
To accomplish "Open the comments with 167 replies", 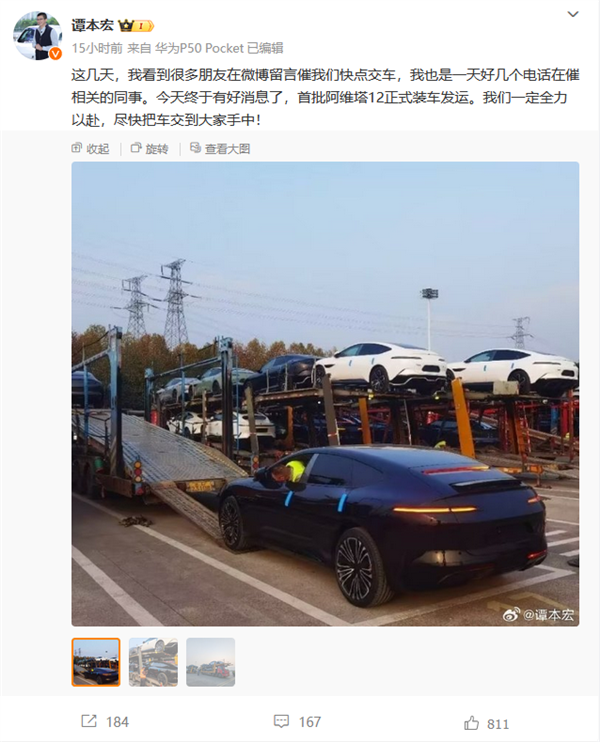I will [x=297, y=722].
